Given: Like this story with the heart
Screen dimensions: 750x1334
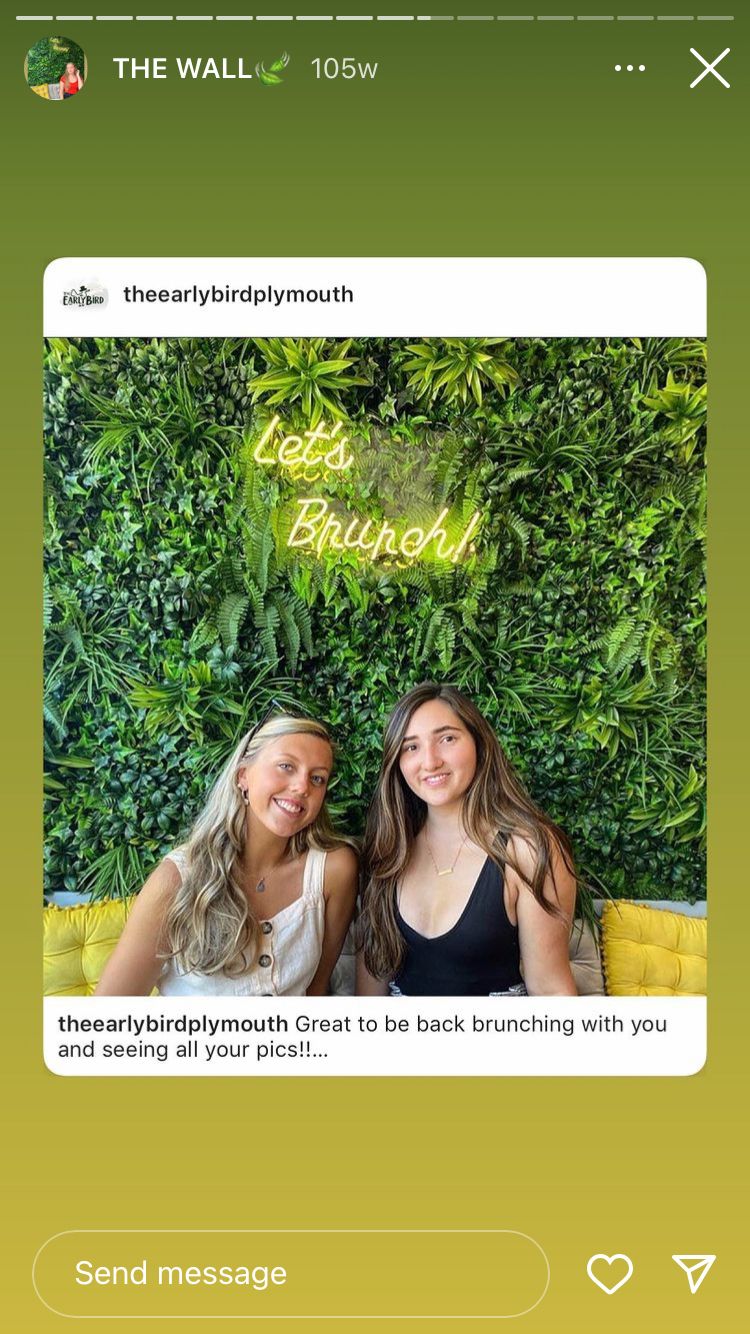Looking at the screenshot, I should [x=610, y=1273].
